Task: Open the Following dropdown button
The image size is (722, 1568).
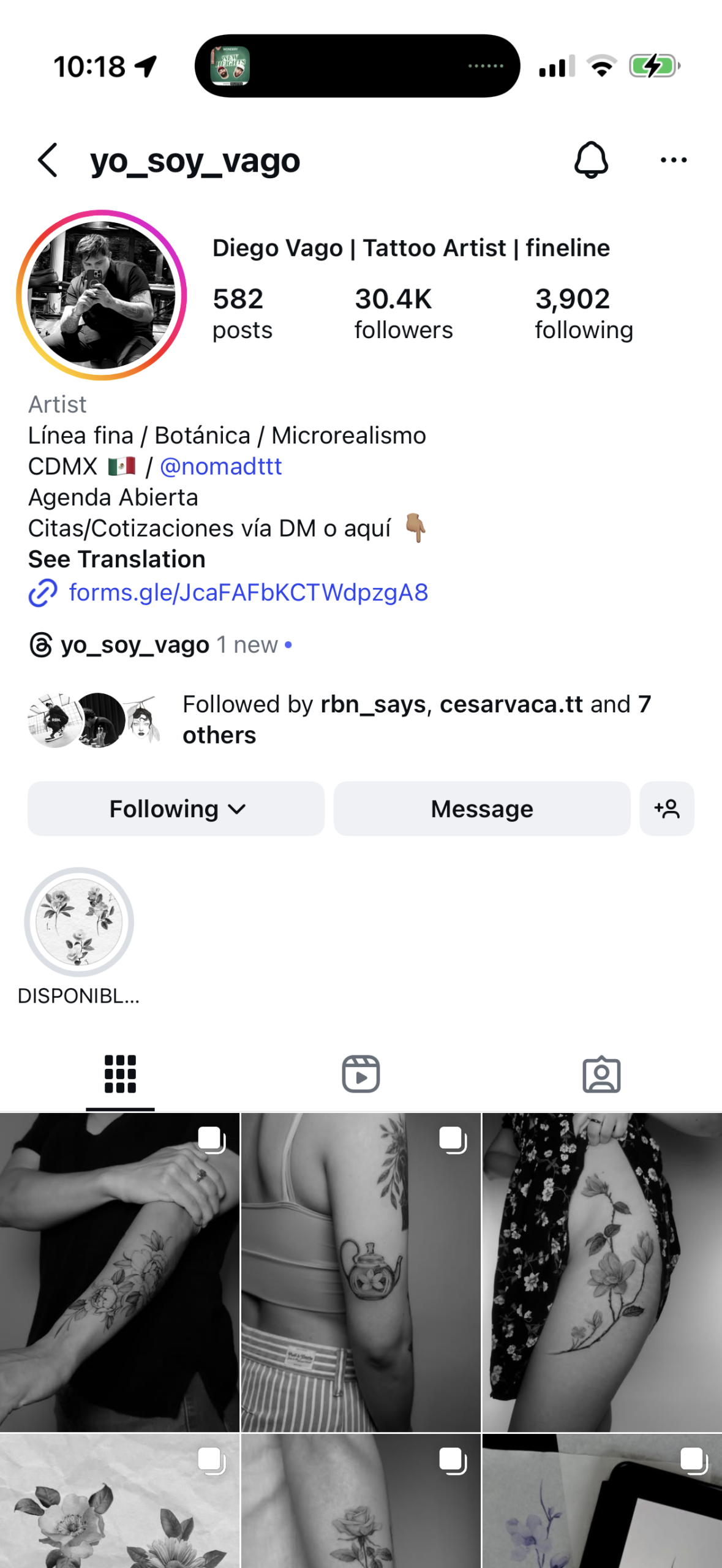Action: [176, 809]
